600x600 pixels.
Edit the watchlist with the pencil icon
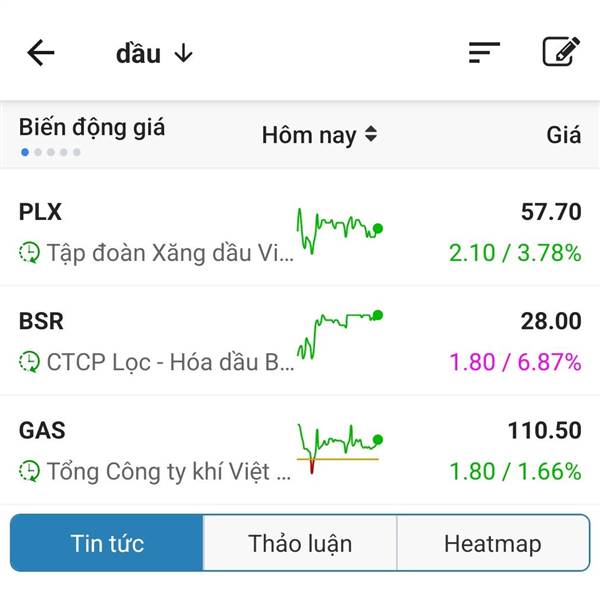click(561, 52)
